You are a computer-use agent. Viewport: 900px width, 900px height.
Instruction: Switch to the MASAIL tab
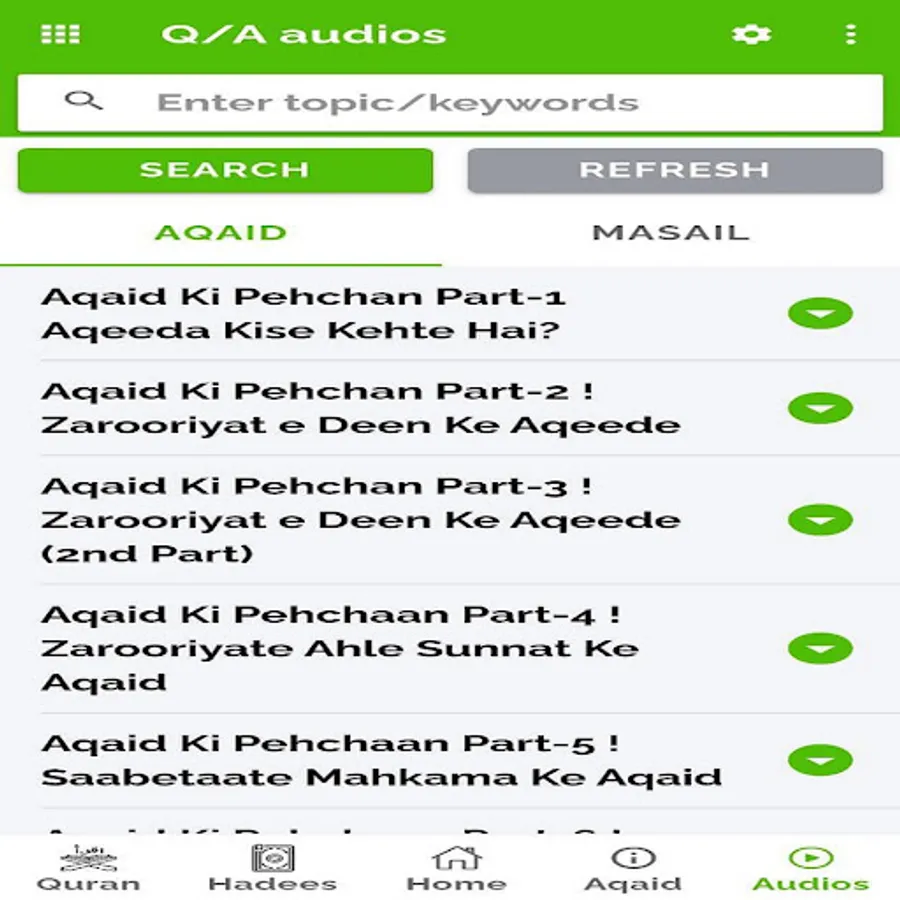click(x=670, y=233)
